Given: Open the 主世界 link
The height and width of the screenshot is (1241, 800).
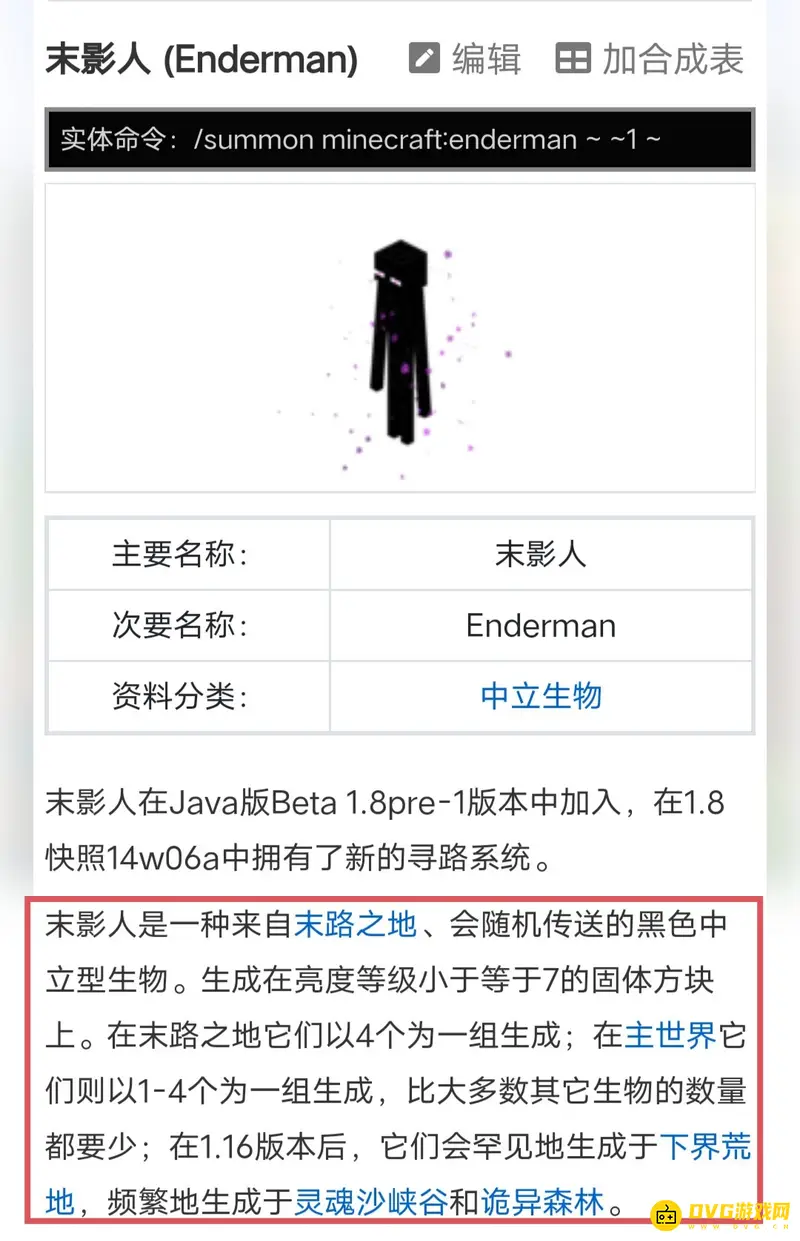Looking at the screenshot, I should [670, 1036].
